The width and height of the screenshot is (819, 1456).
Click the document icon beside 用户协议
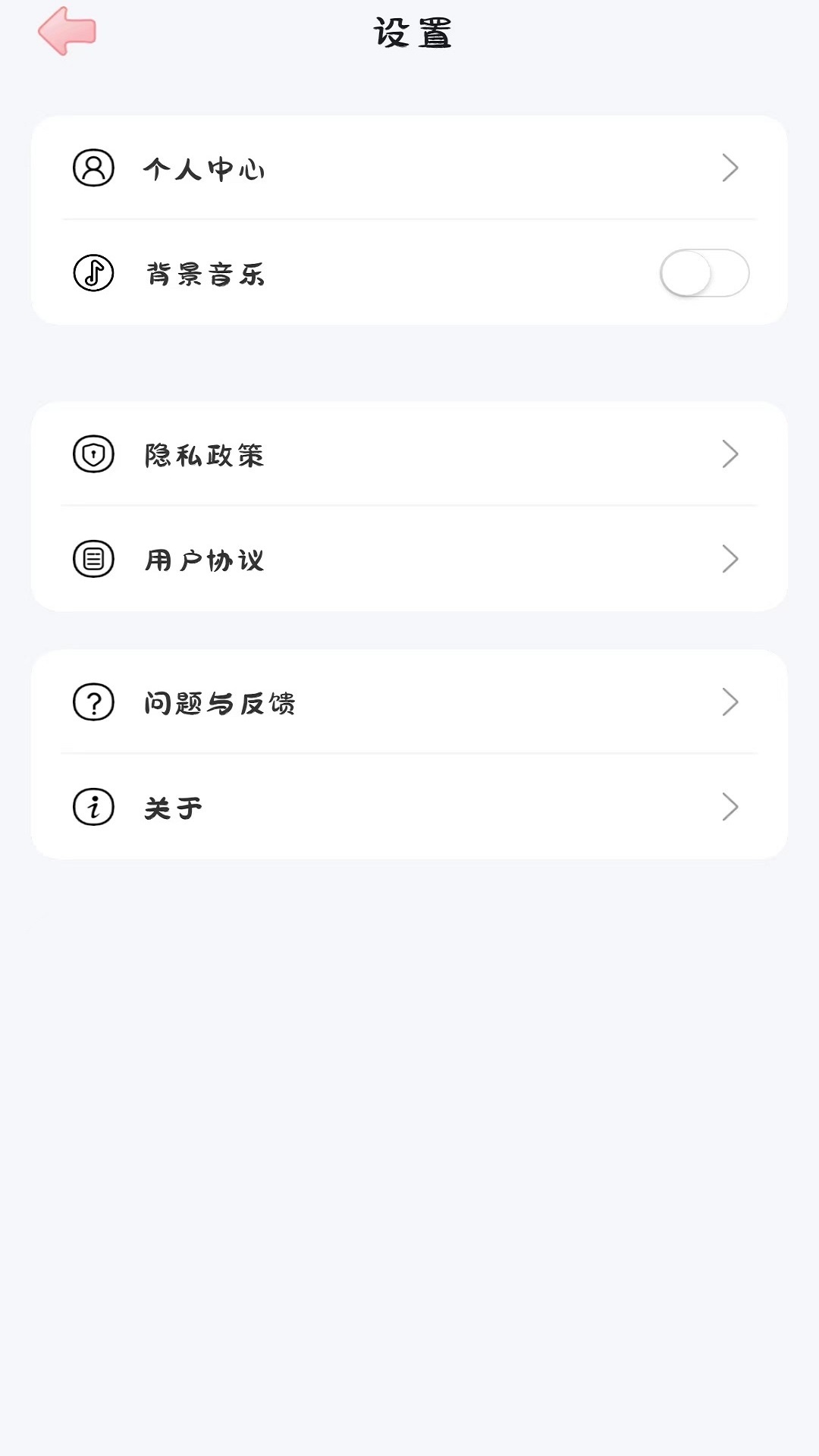(93, 560)
